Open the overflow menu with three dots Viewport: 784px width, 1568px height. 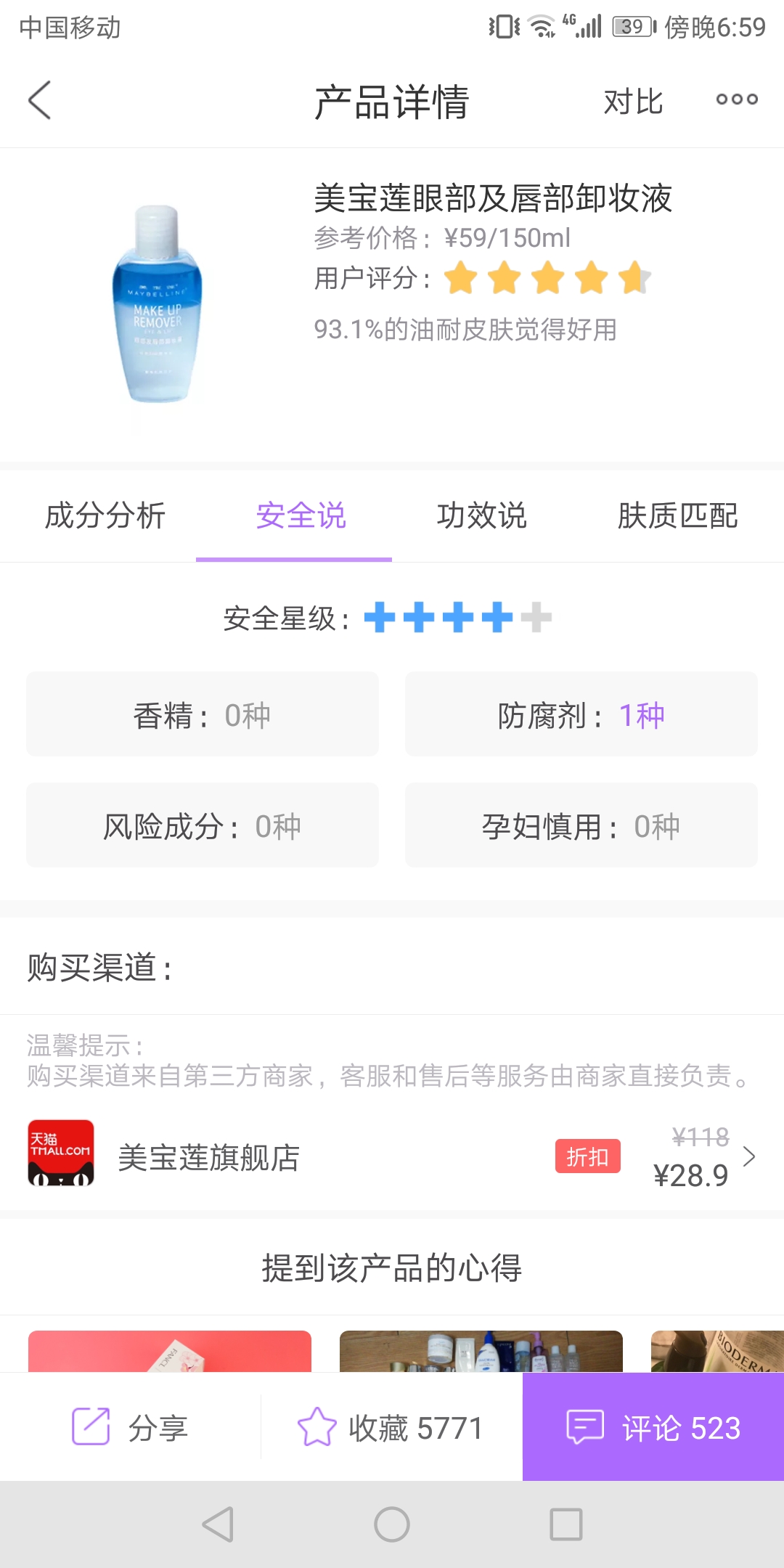[735, 100]
